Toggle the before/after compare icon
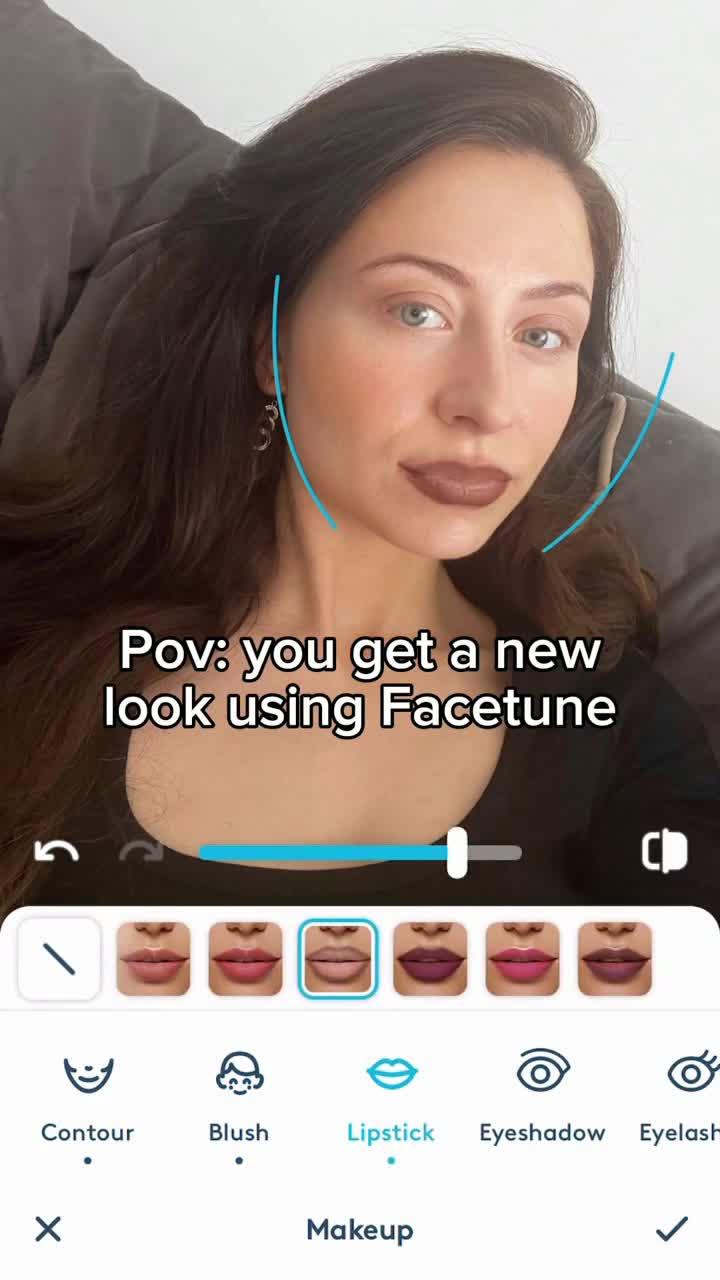Screen dimensions: 720x1280 pos(664,852)
